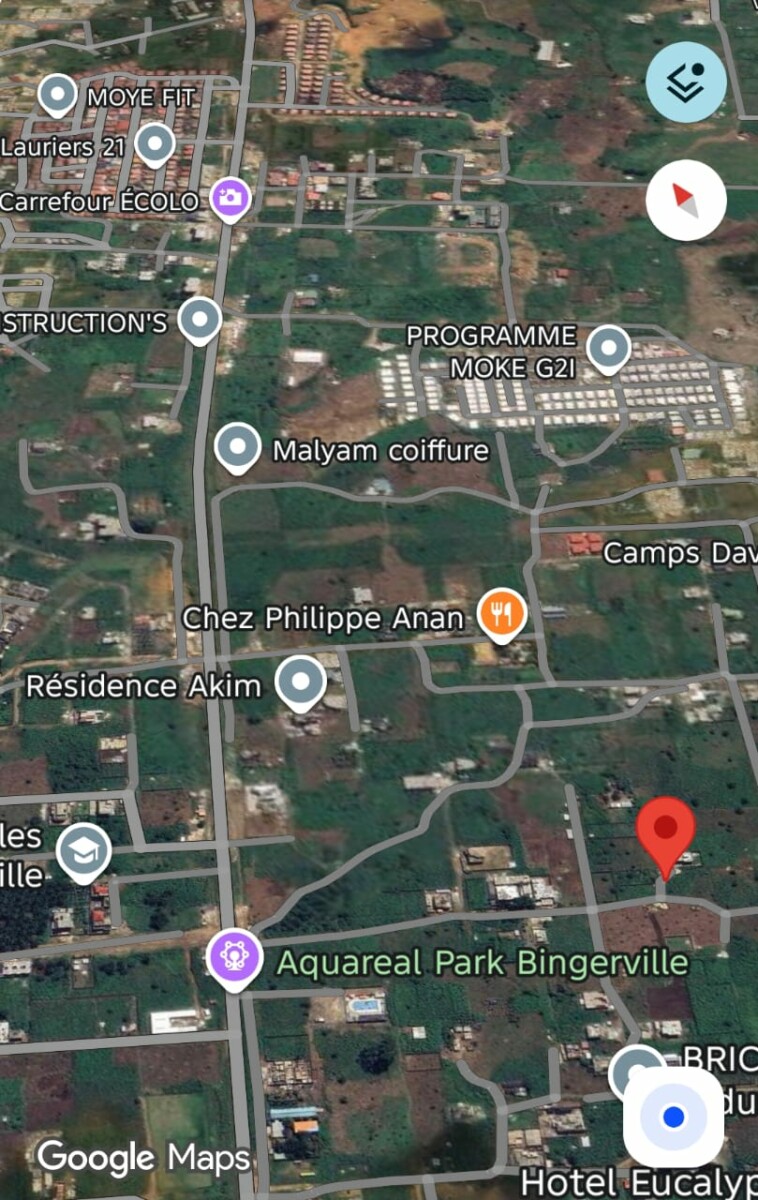The width and height of the screenshot is (758, 1200).
Task: Open the Lauriers 21 marker
Action: [155, 144]
